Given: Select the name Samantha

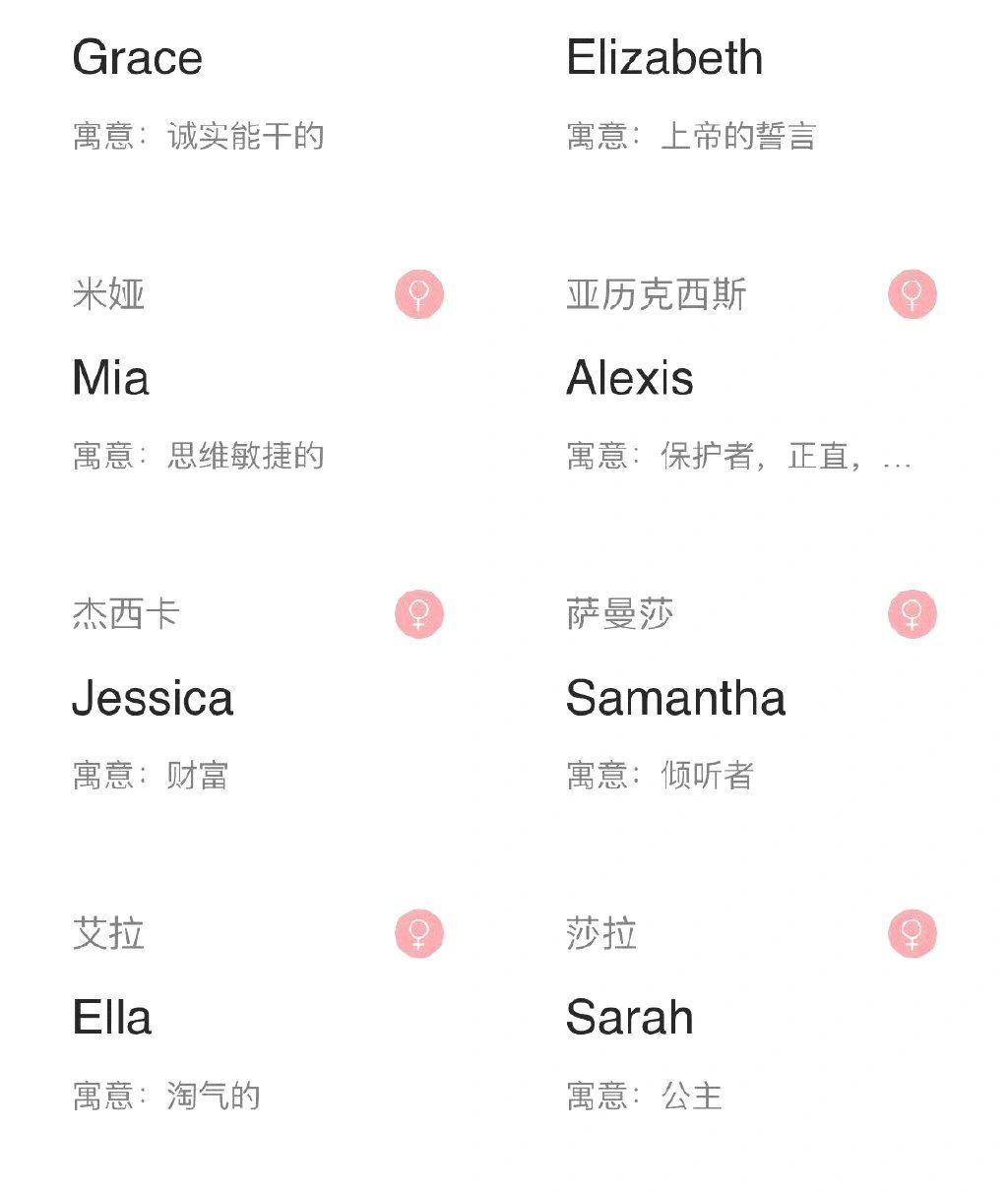Looking at the screenshot, I should [x=677, y=699].
